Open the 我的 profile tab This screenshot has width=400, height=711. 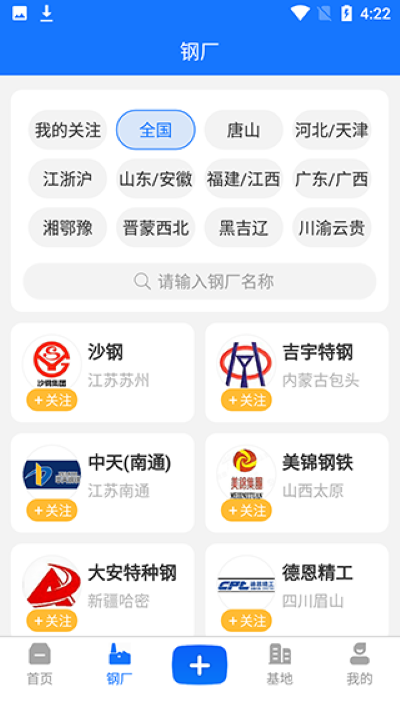(x=359, y=664)
